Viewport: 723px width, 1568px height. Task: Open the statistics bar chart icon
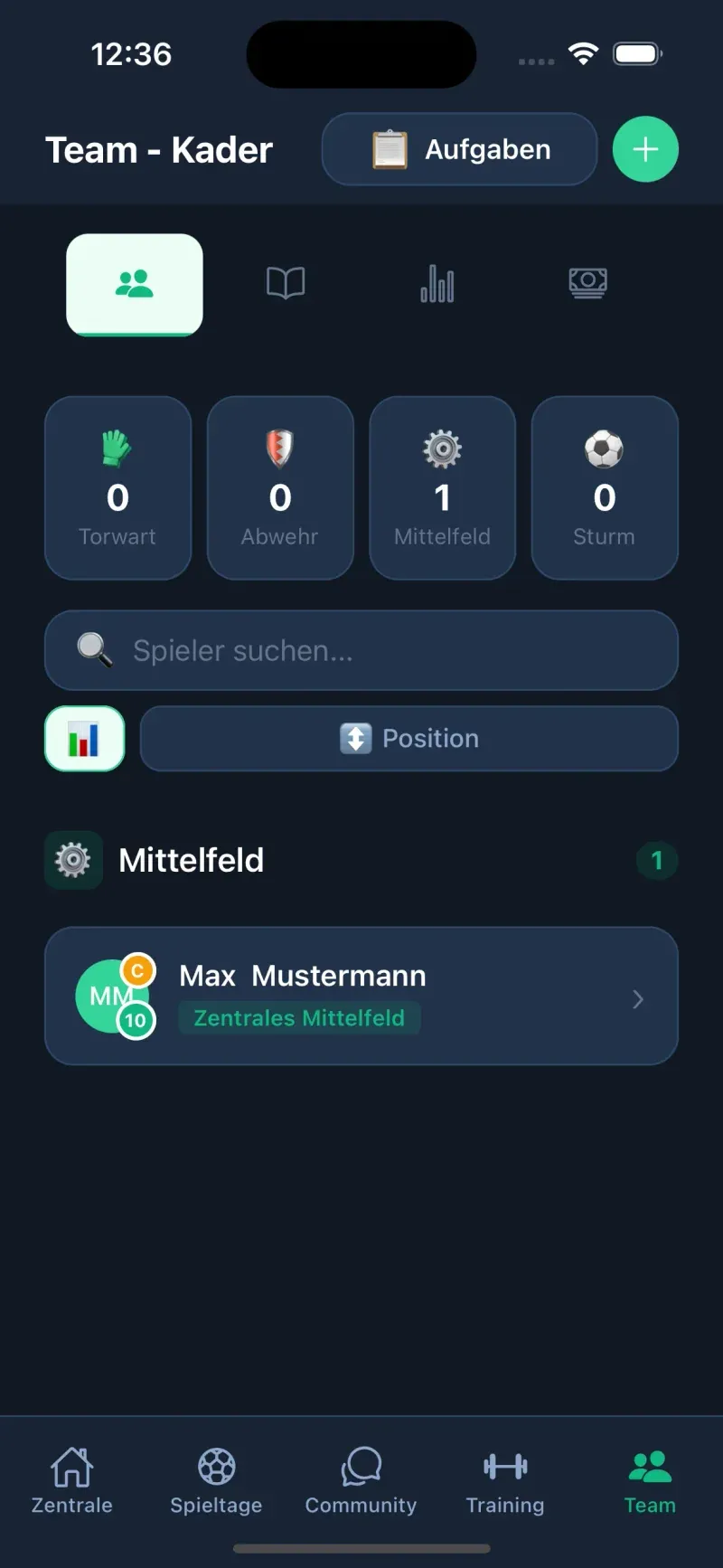click(x=437, y=283)
